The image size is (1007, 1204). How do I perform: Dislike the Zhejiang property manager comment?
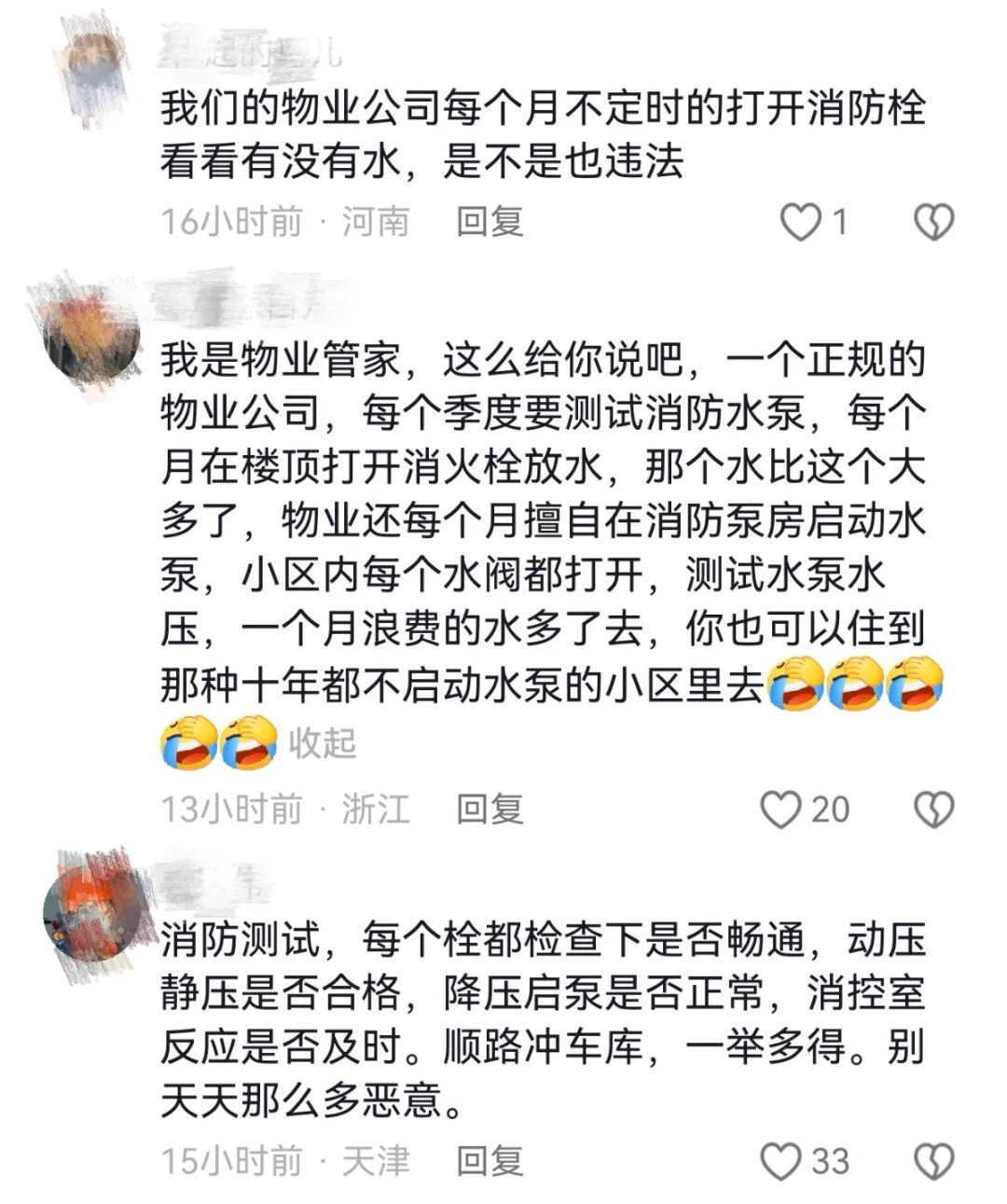[x=933, y=810]
